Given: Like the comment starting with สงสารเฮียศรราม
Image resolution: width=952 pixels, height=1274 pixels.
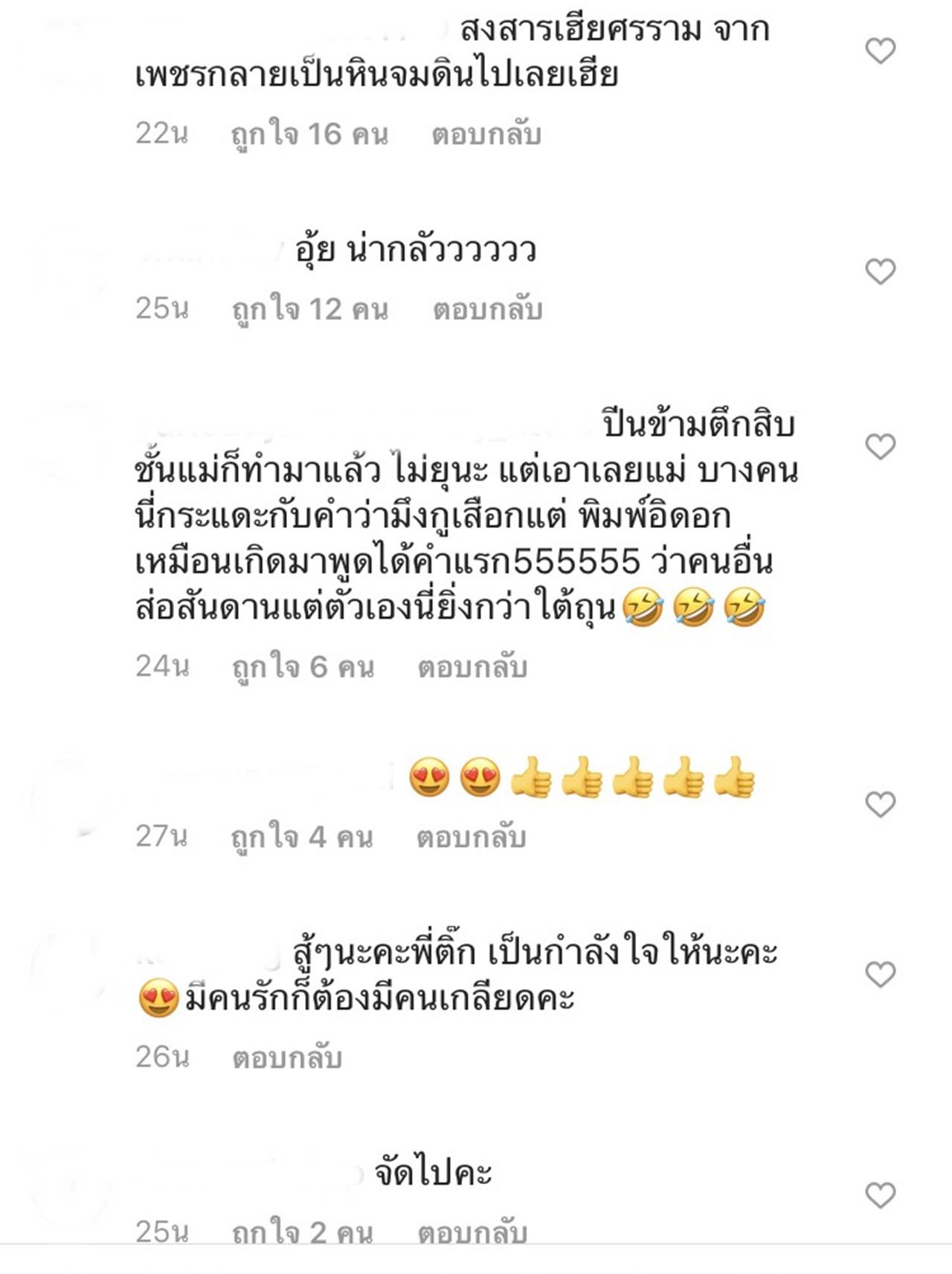Looking at the screenshot, I should point(881,51).
